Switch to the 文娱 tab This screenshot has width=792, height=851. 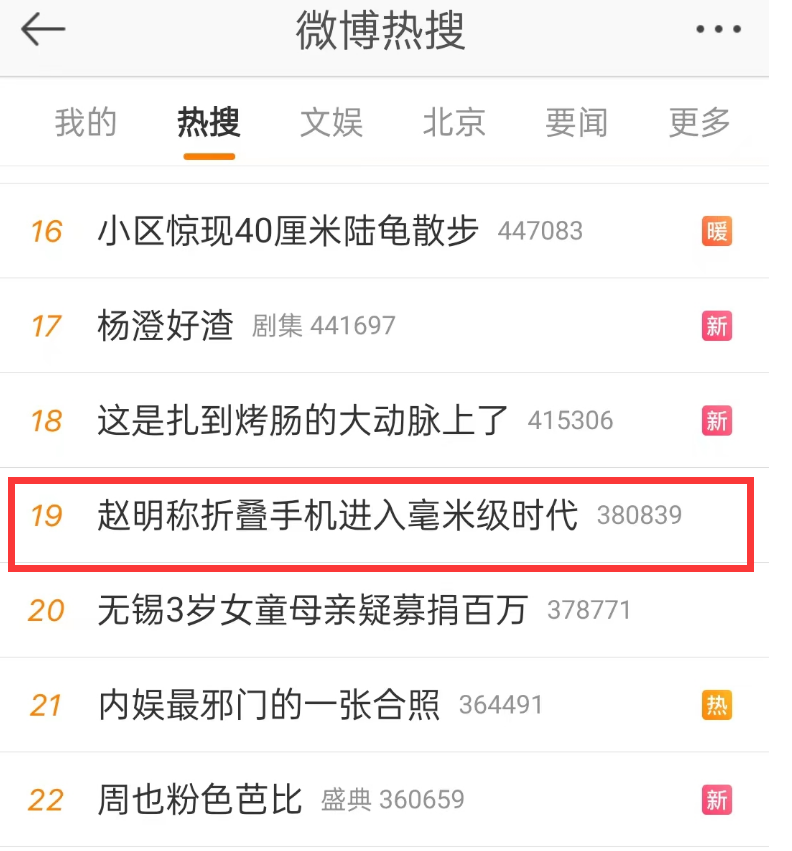click(x=331, y=123)
